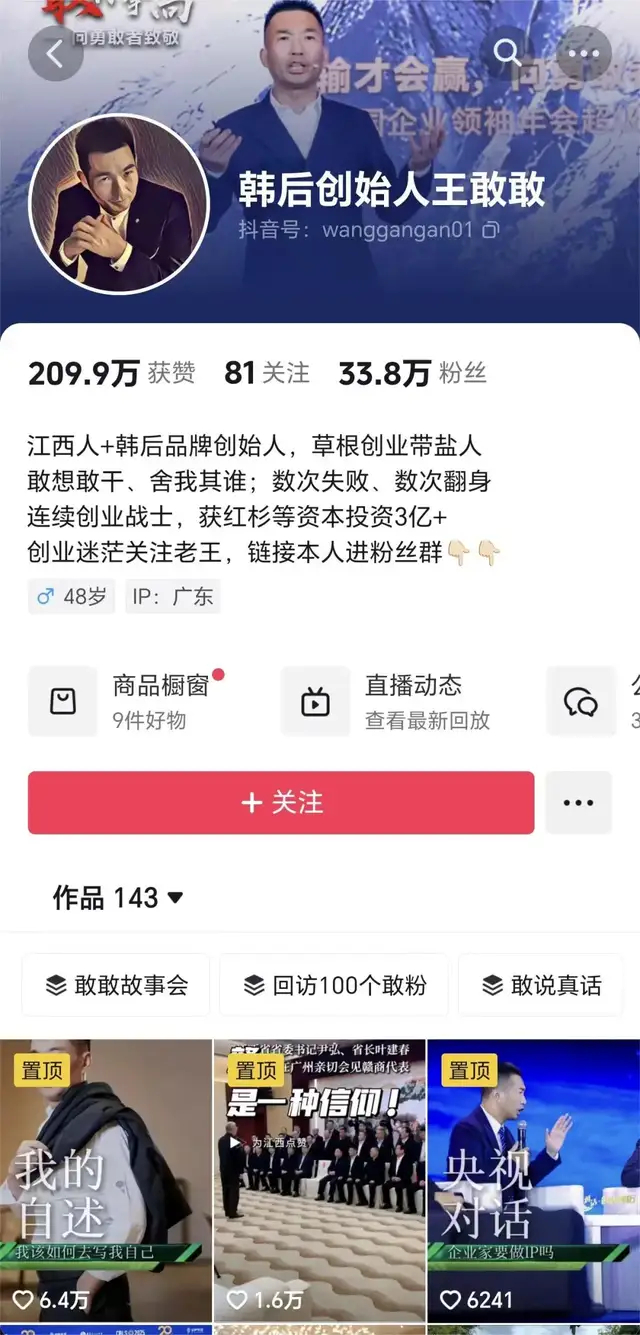Play the pinned video 我的自述
Screen dimensions: 640x1335
[x=105, y=1180]
